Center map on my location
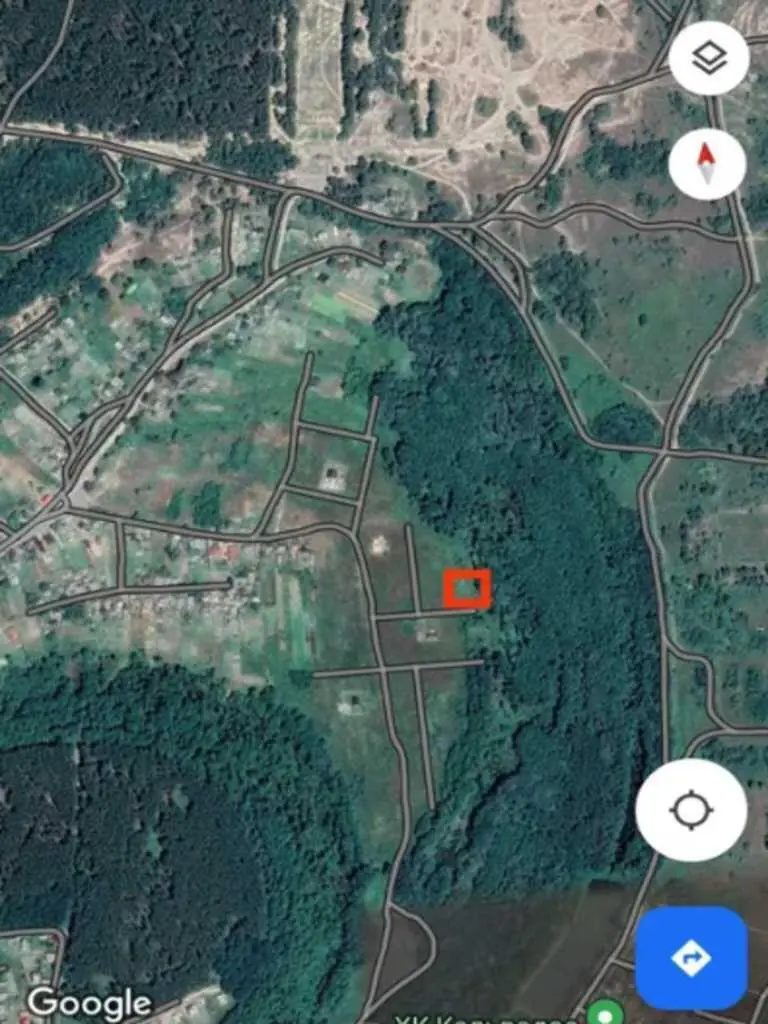The height and width of the screenshot is (1024, 768). pyautogui.click(x=691, y=809)
